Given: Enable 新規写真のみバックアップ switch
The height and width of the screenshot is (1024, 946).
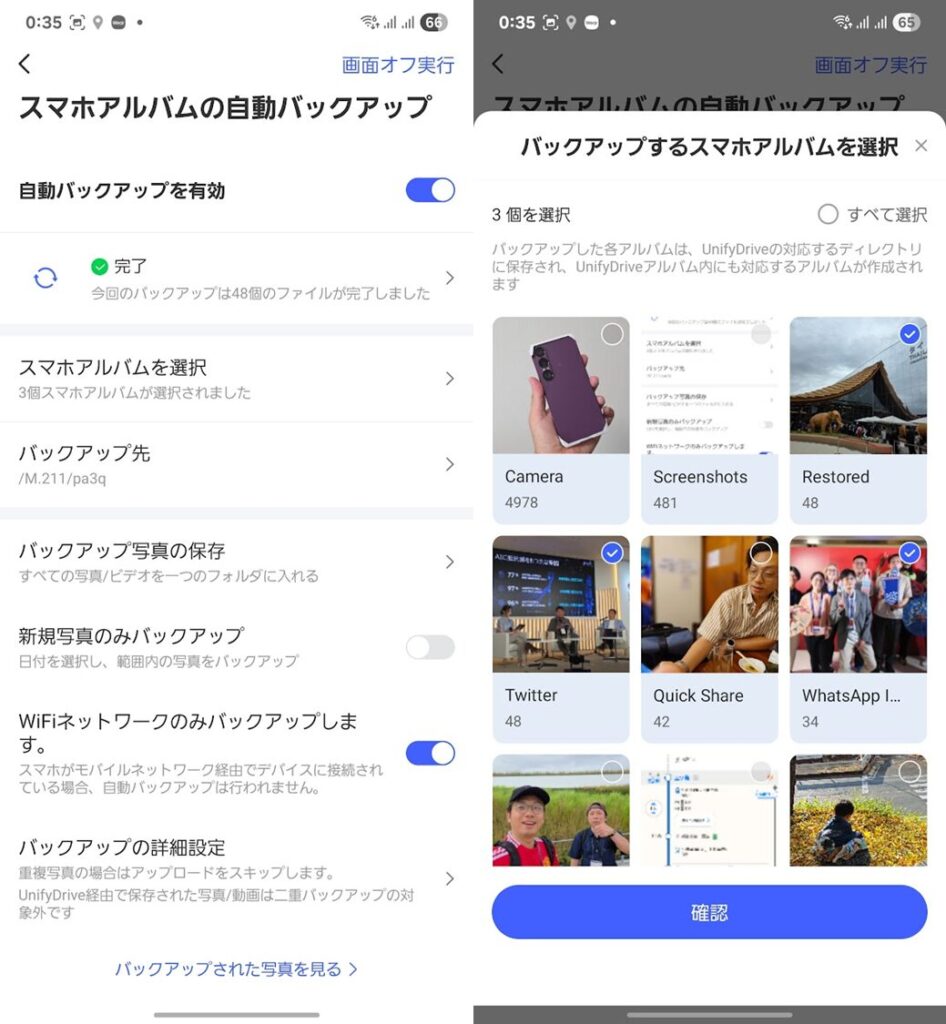Looking at the screenshot, I should point(430,647).
